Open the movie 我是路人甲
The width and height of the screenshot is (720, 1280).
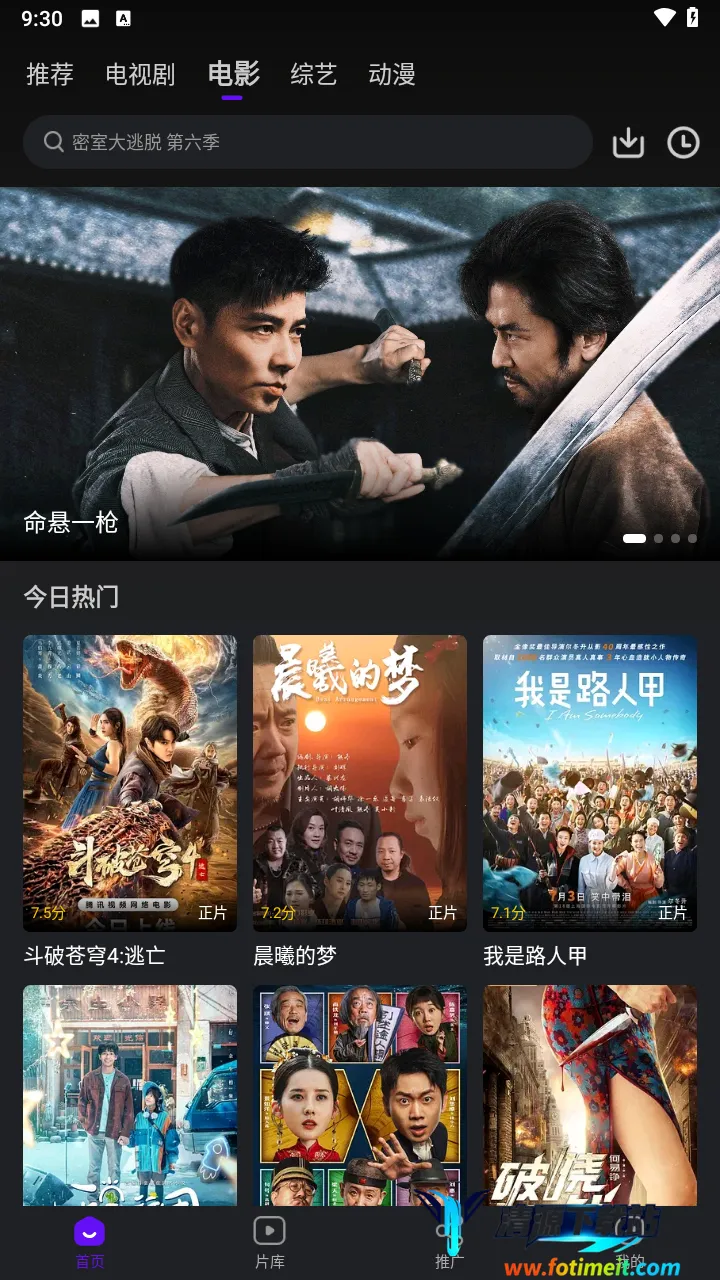click(590, 783)
